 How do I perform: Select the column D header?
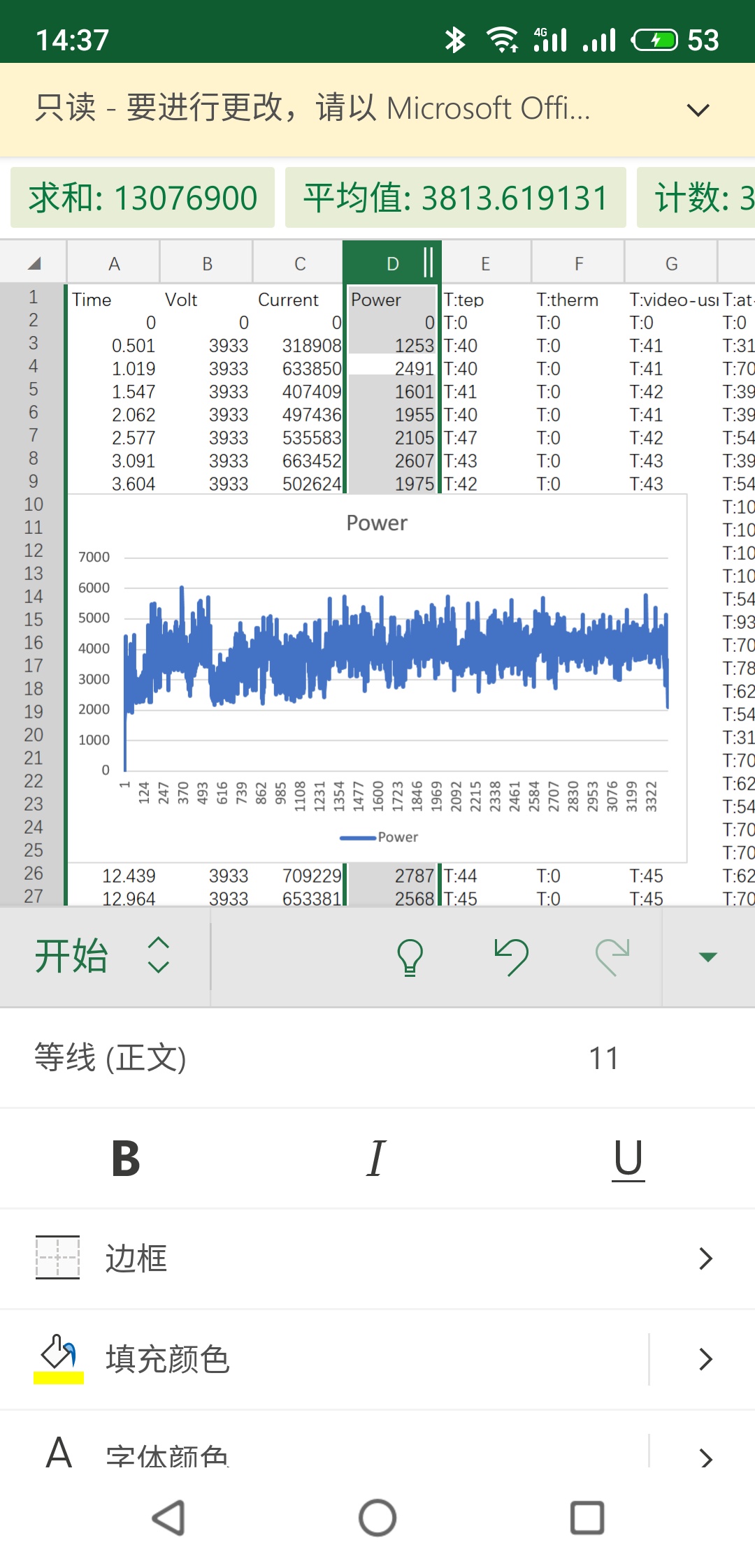click(391, 263)
